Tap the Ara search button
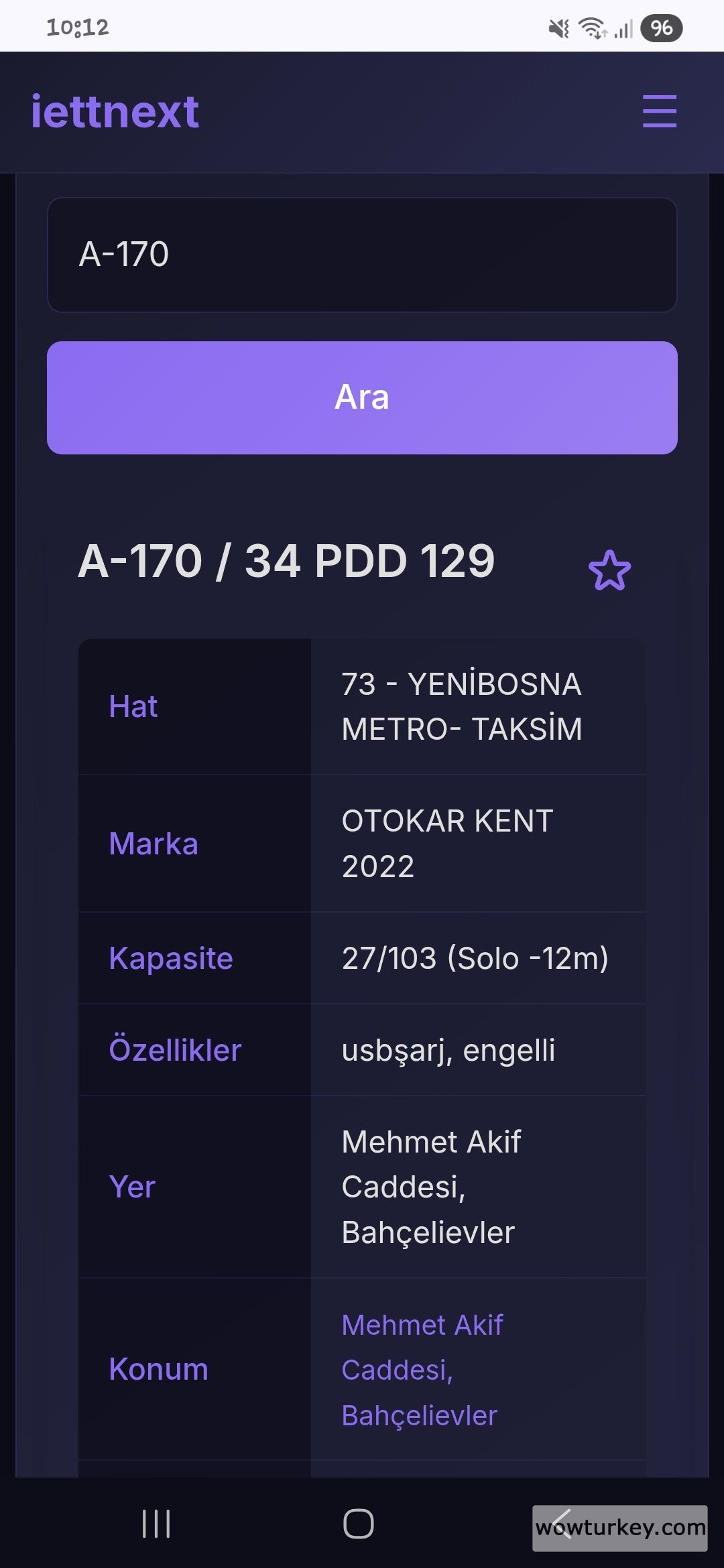Screen dimensions: 724x1568 tap(362, 397)
